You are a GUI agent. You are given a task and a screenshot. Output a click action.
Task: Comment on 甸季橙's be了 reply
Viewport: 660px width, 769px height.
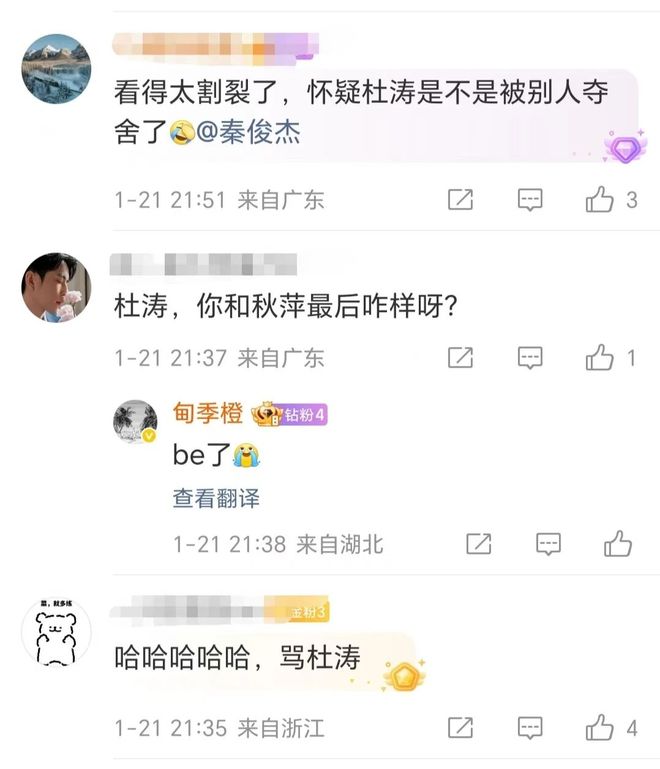[x=548, y=544]
